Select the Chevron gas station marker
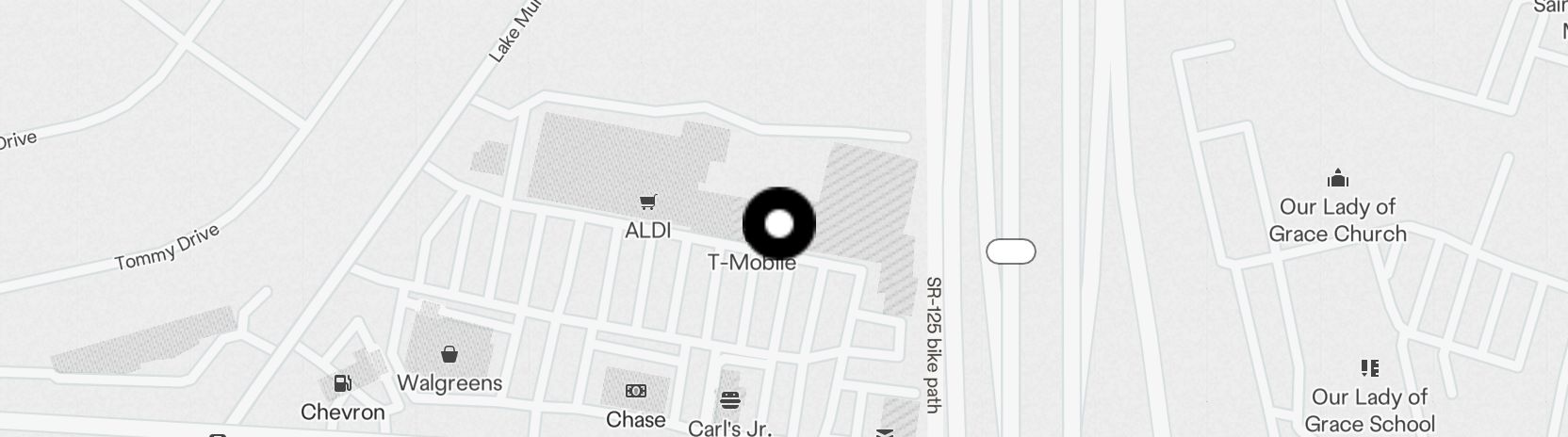 click(343, 383)
